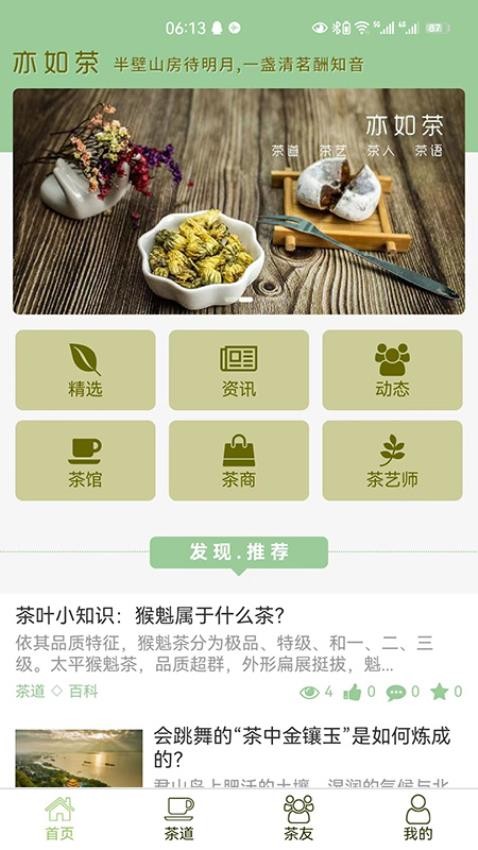Open the 茶艺师 tea artist tile
Screen dimensions: 478x850
(392, 460)
